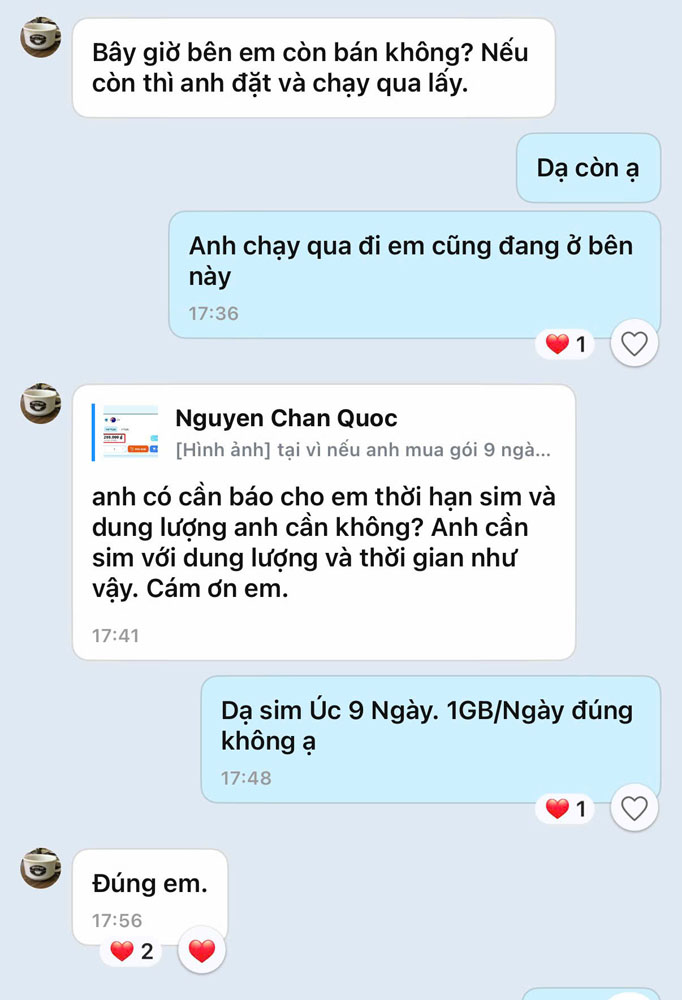View the 1 reaction on 'Anh chạy qua đi'
Viewport: 682px width, 1000px height.
(567, 345)
